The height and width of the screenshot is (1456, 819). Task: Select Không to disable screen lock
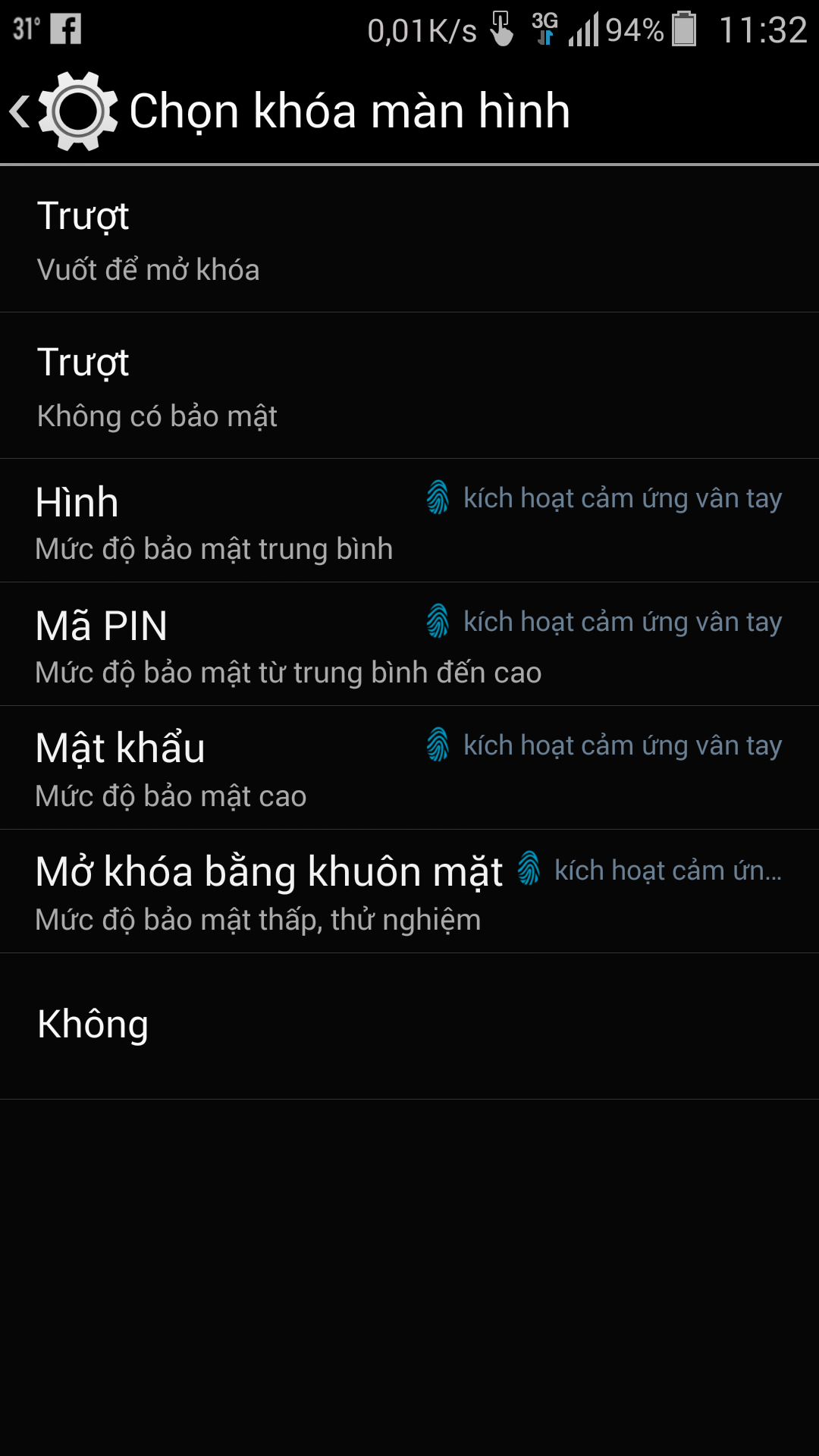point(409,1026)
